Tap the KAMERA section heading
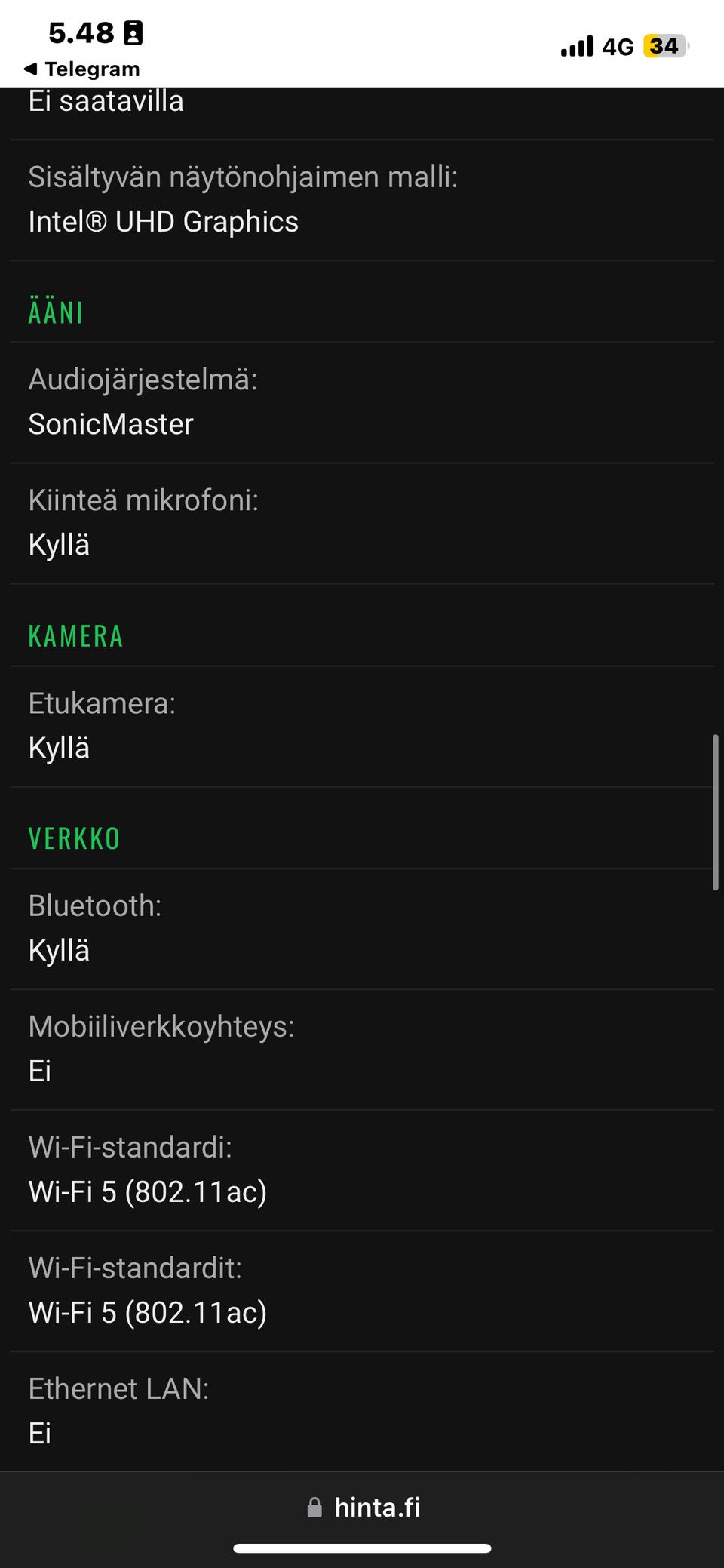724x1568 pixels. [75, 636]
